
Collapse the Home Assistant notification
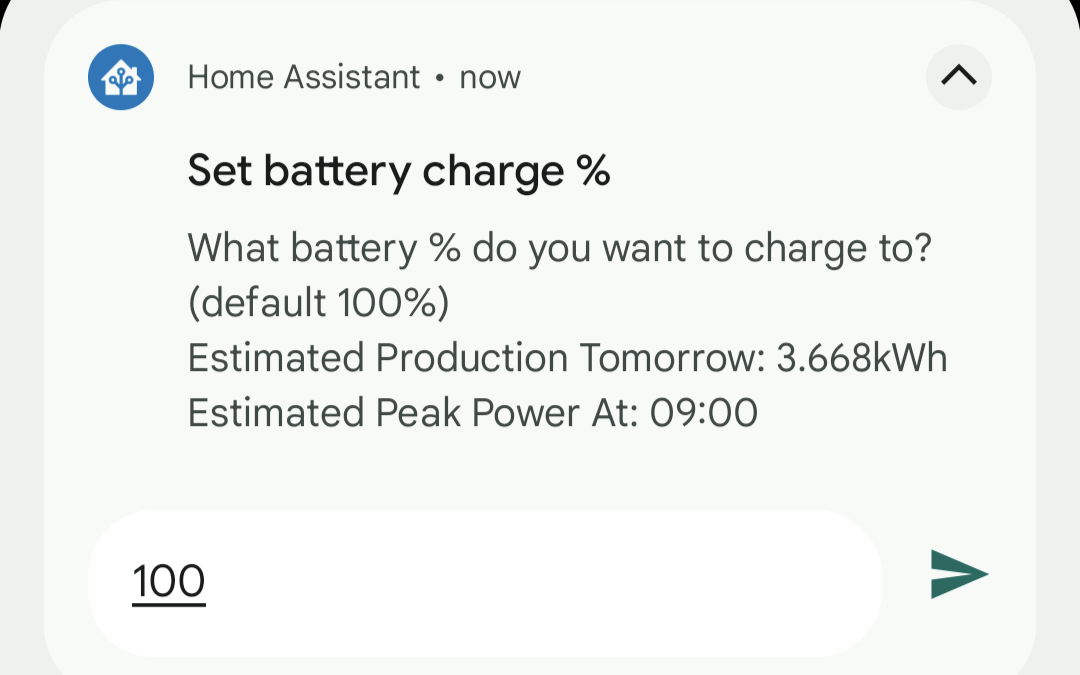[x=958, y=76]
